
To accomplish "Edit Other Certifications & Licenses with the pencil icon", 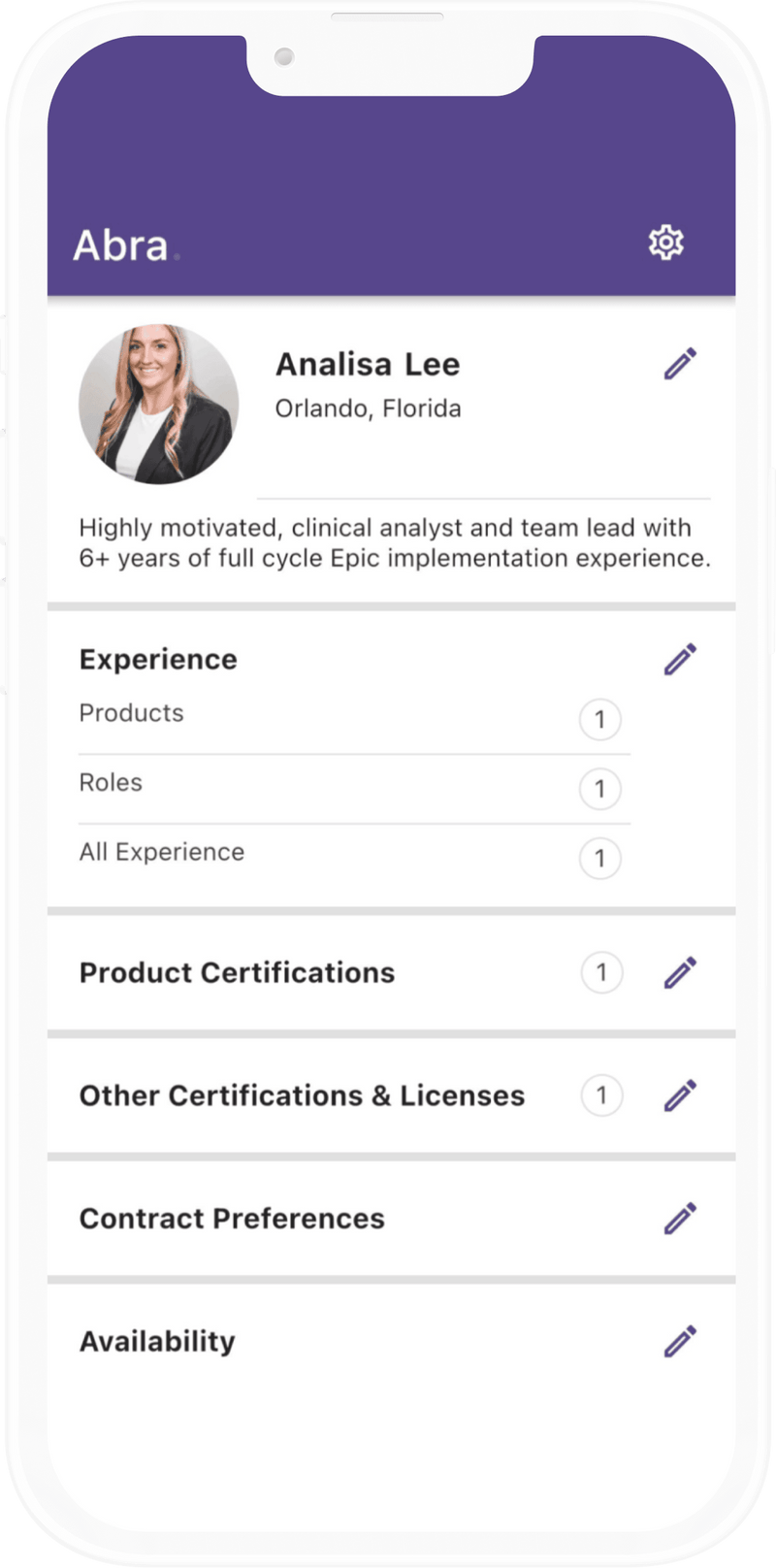I will (x=679, y=1094).
